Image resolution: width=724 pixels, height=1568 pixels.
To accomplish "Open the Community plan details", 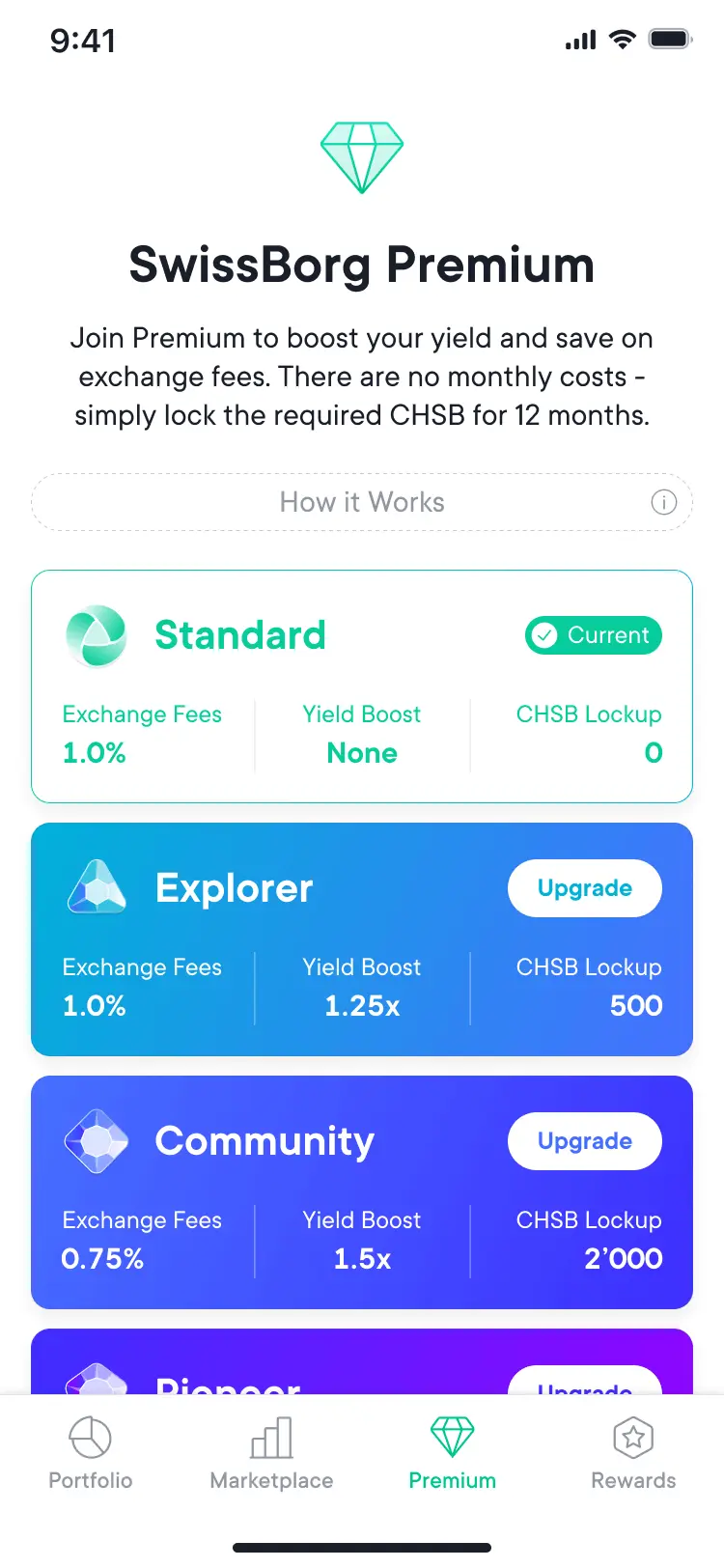I will point(362,1193).
